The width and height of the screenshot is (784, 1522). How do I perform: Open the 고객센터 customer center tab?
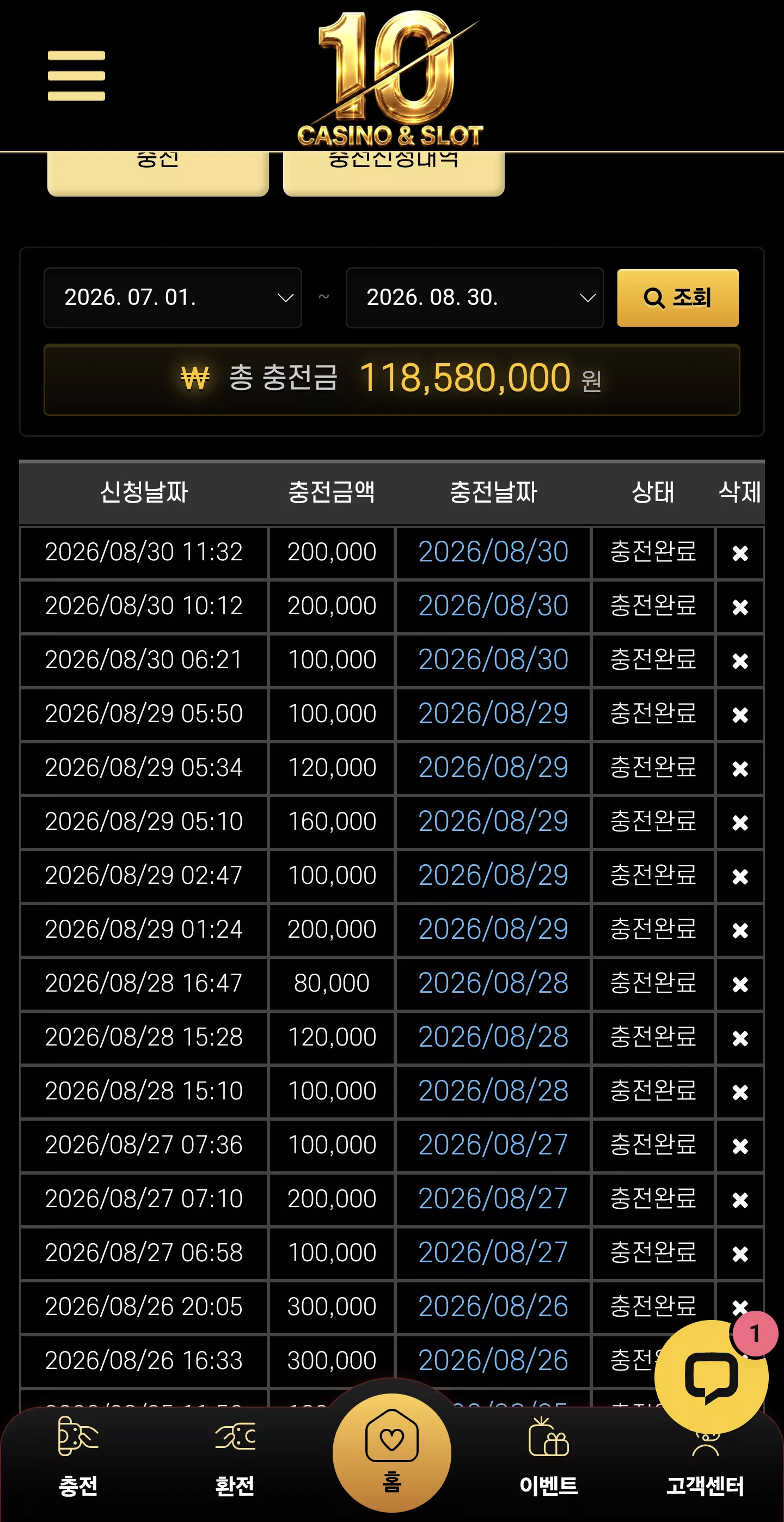[x=706, y=1471]
